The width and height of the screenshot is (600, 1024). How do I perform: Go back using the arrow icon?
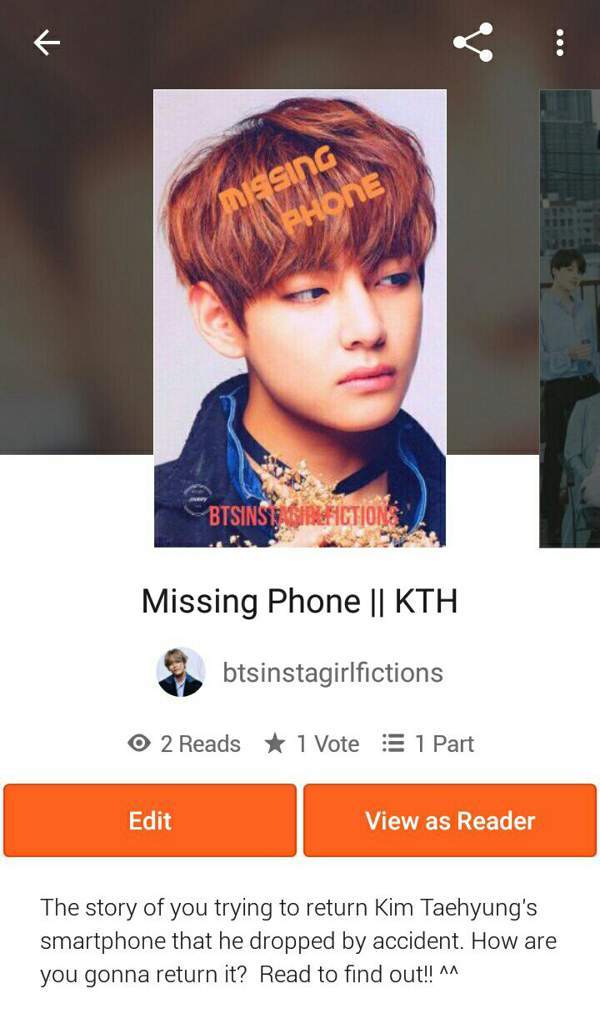47,42
